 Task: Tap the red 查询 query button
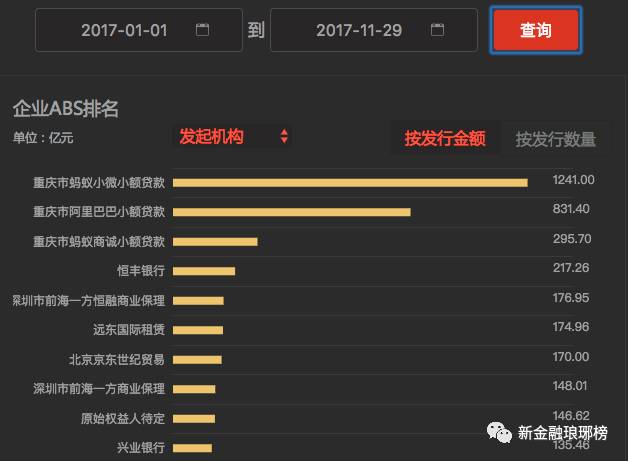pos(535,30)
